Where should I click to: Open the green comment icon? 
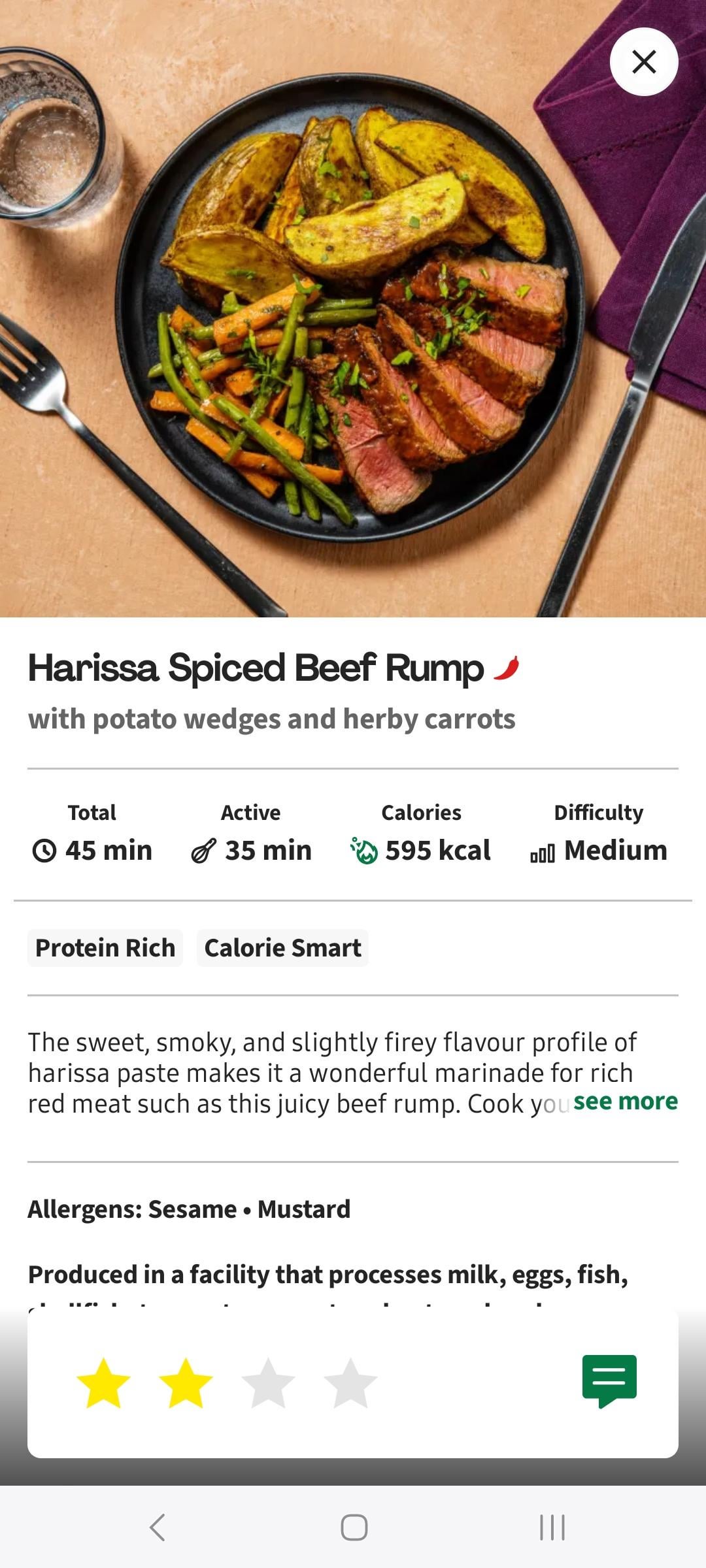point(609,1380)
